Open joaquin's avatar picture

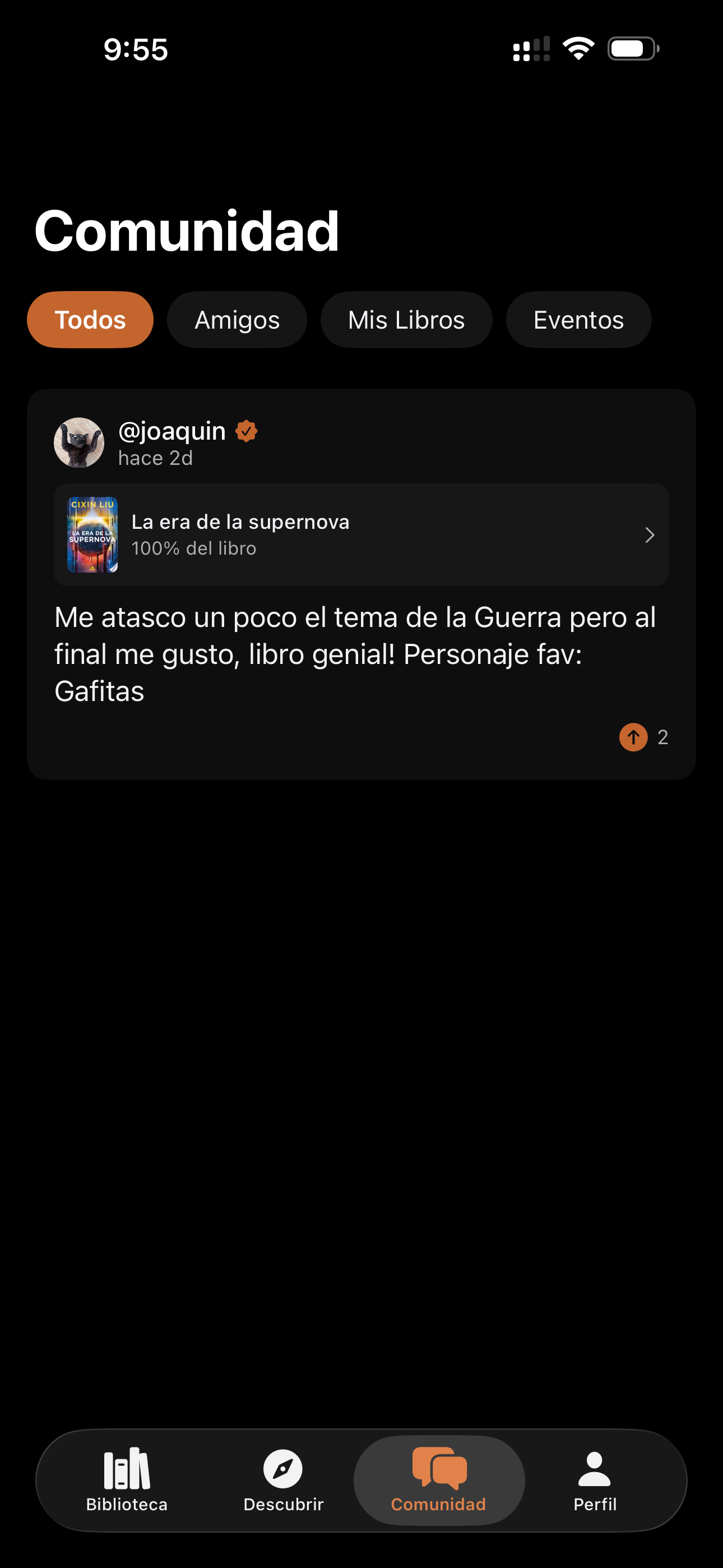pyautogui.click(x=79, y=442)
